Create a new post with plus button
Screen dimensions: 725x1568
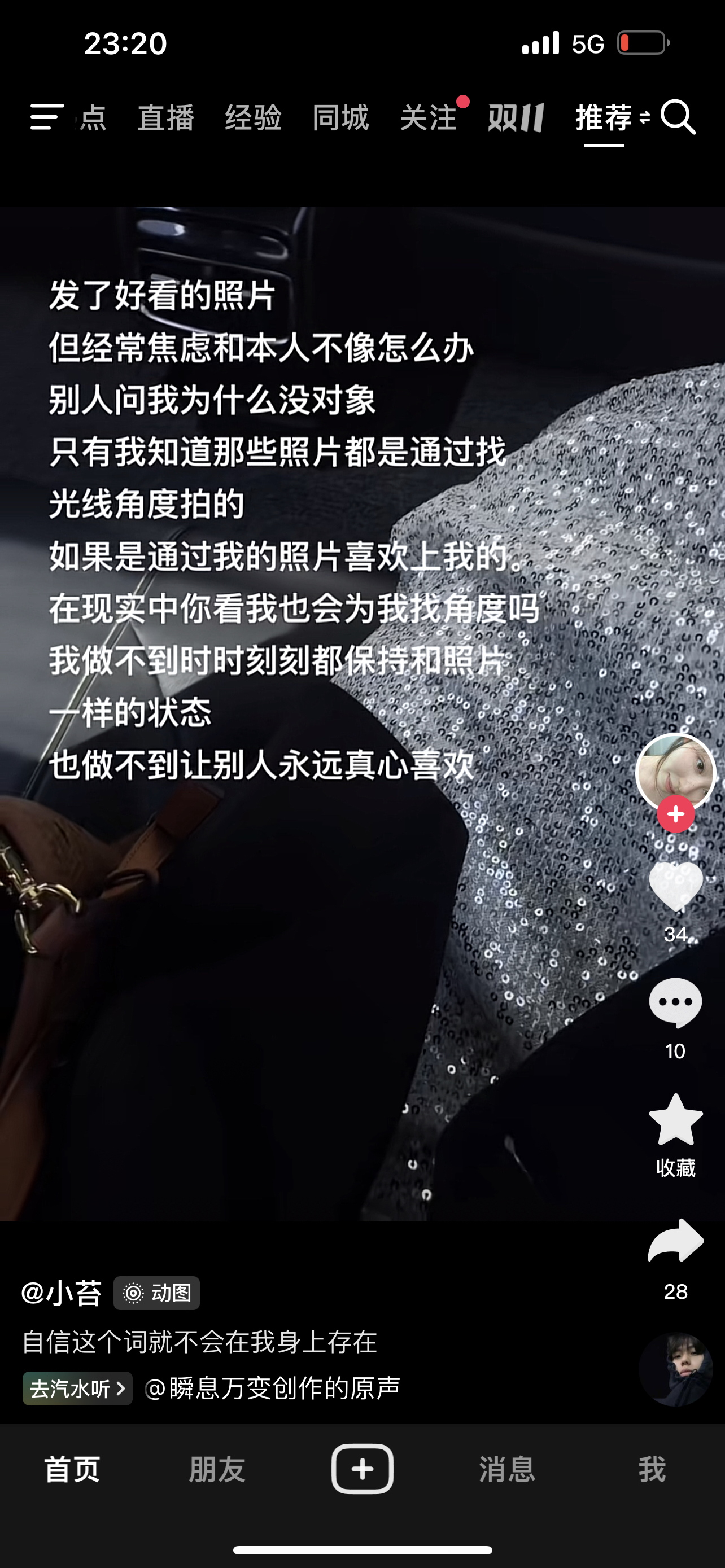tap(362, 1469)
